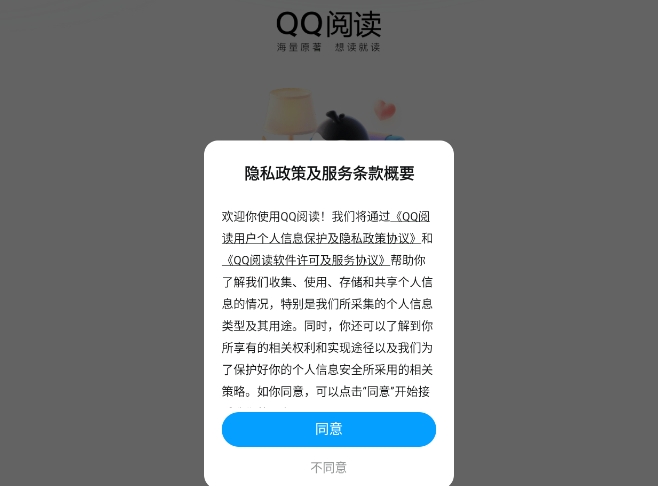658x486 pixels.
Task: Open 《QQ阅读软件许可及服务协议》 link
Action: click(306, 259)
